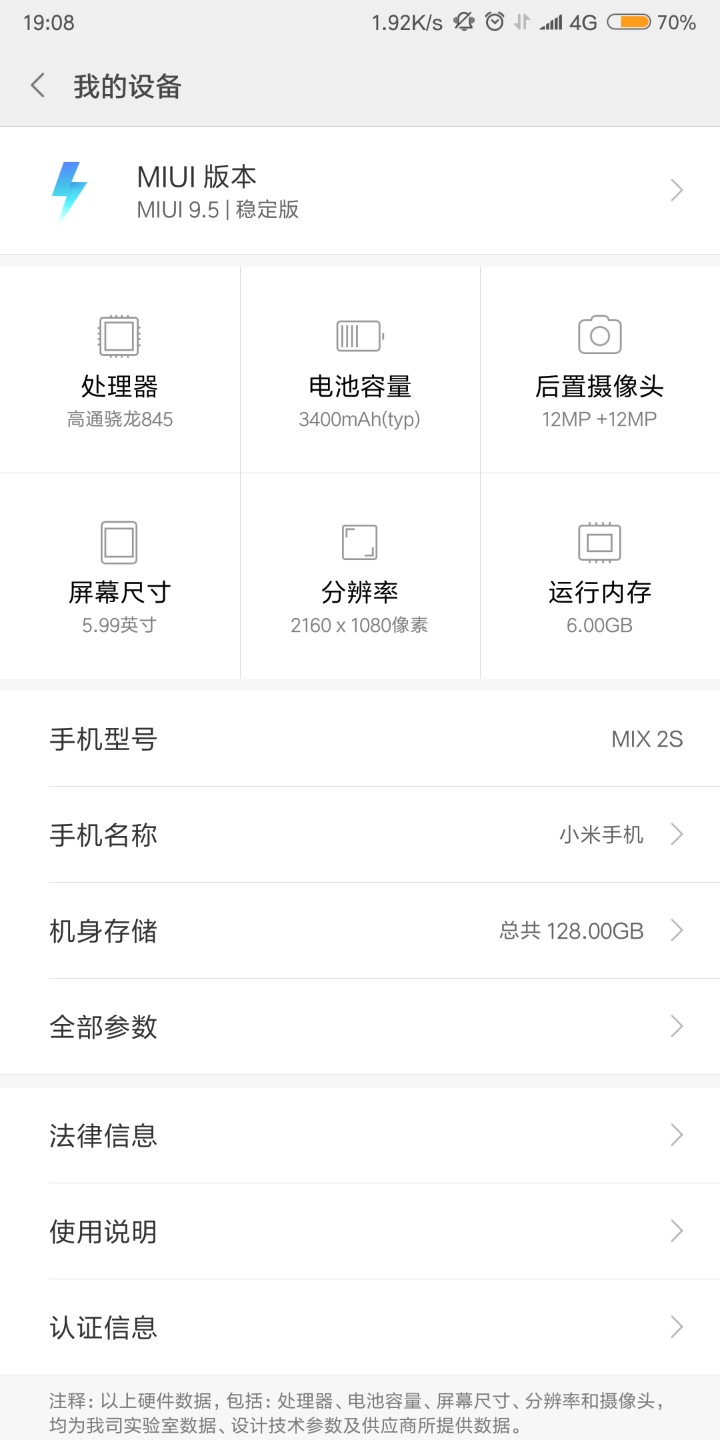Open 认证信息
Screen dimensions: 720x1440
360,1328
